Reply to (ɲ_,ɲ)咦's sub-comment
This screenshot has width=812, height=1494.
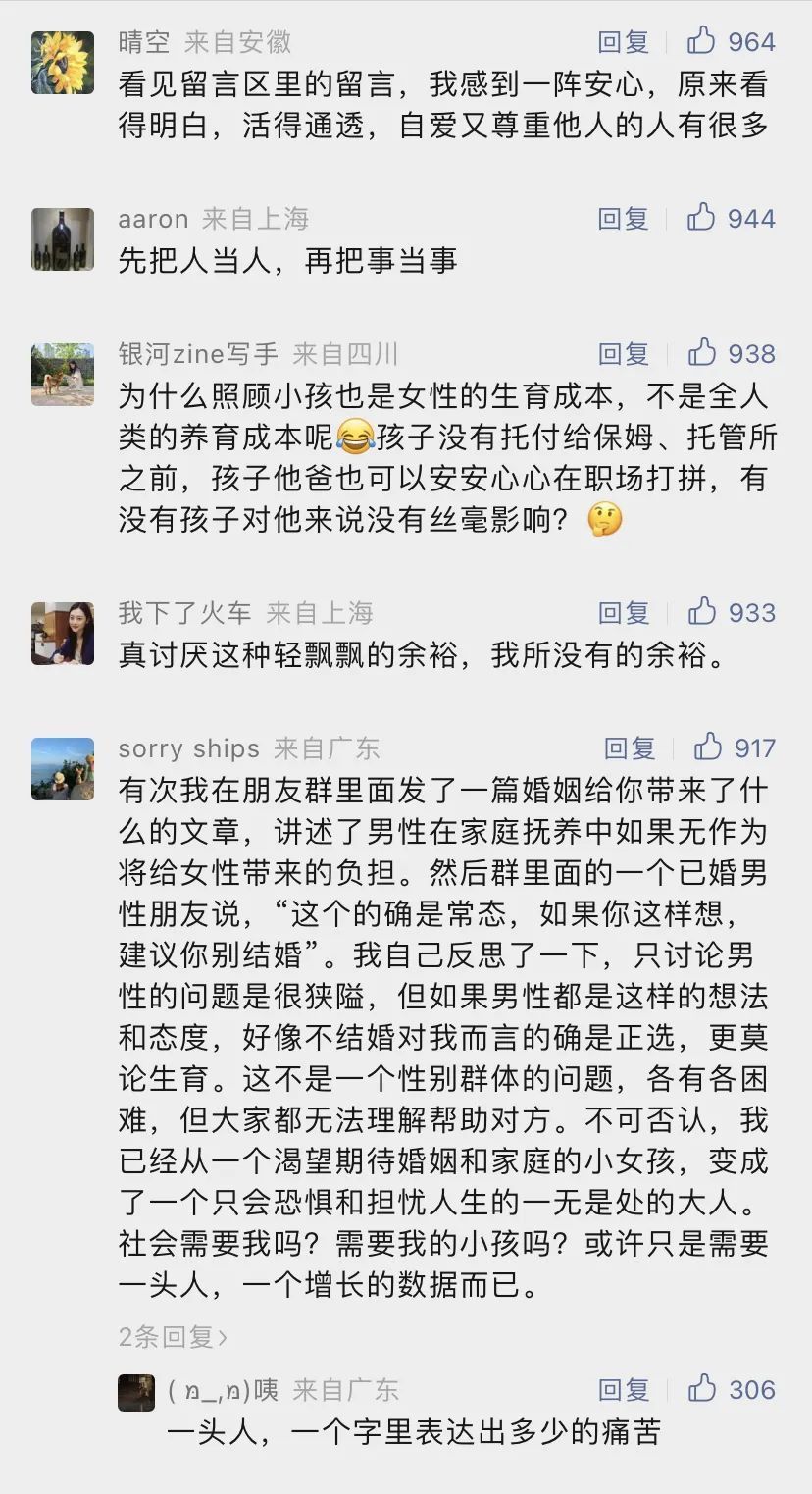point(624,1390)
